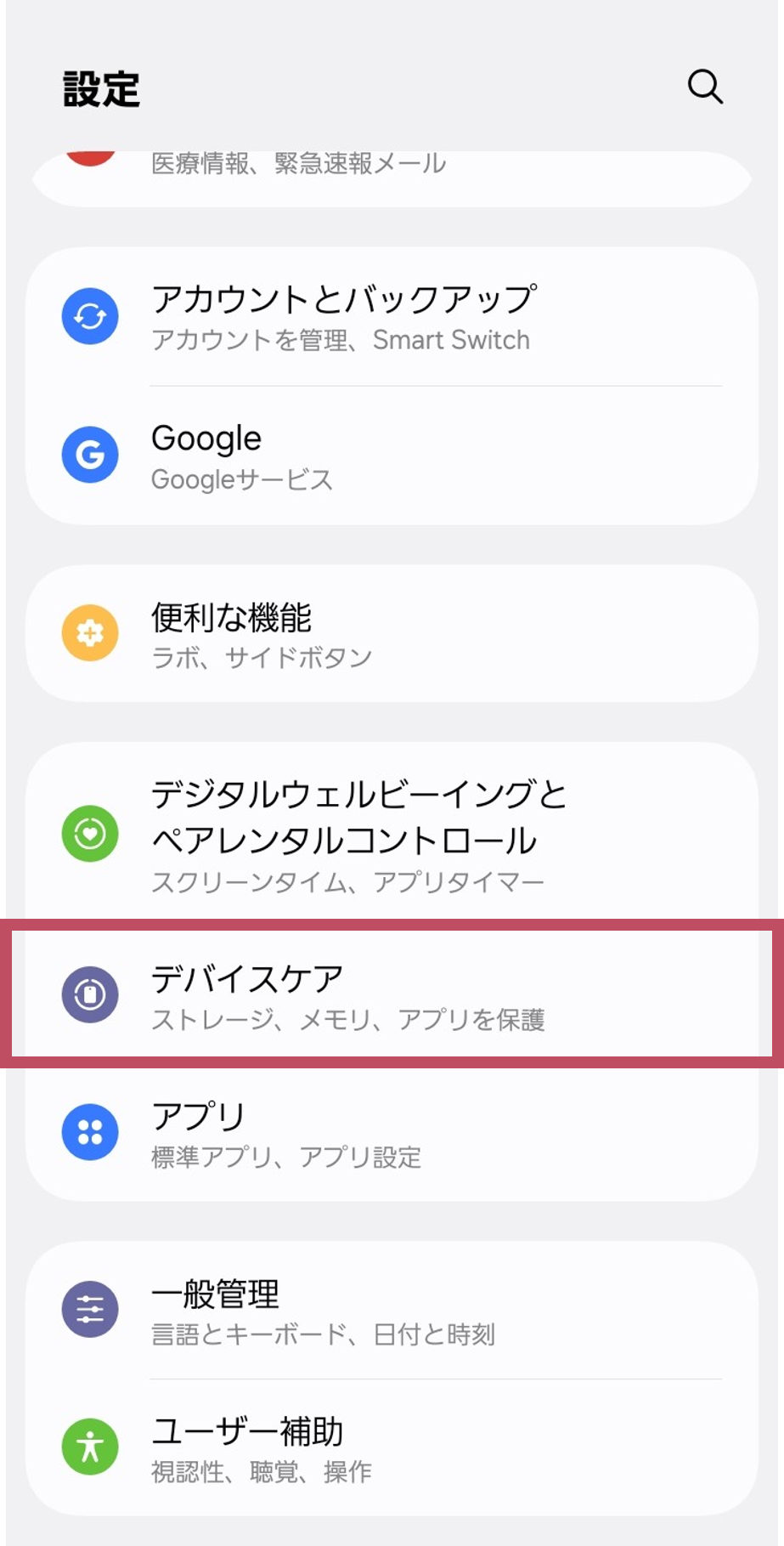
Task: Open the アプリ settings row
Action: click(x=391, y=1133)
